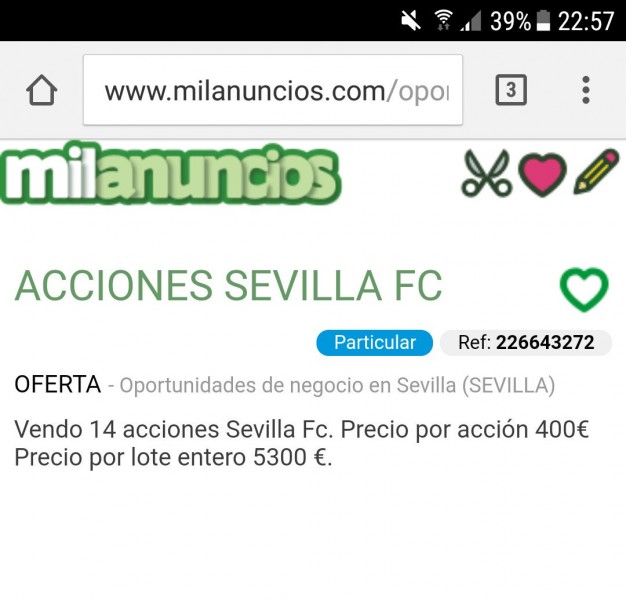Open favorites with the pink heart
The height and width of the screenshot is (600, 626).
[542, 174]
